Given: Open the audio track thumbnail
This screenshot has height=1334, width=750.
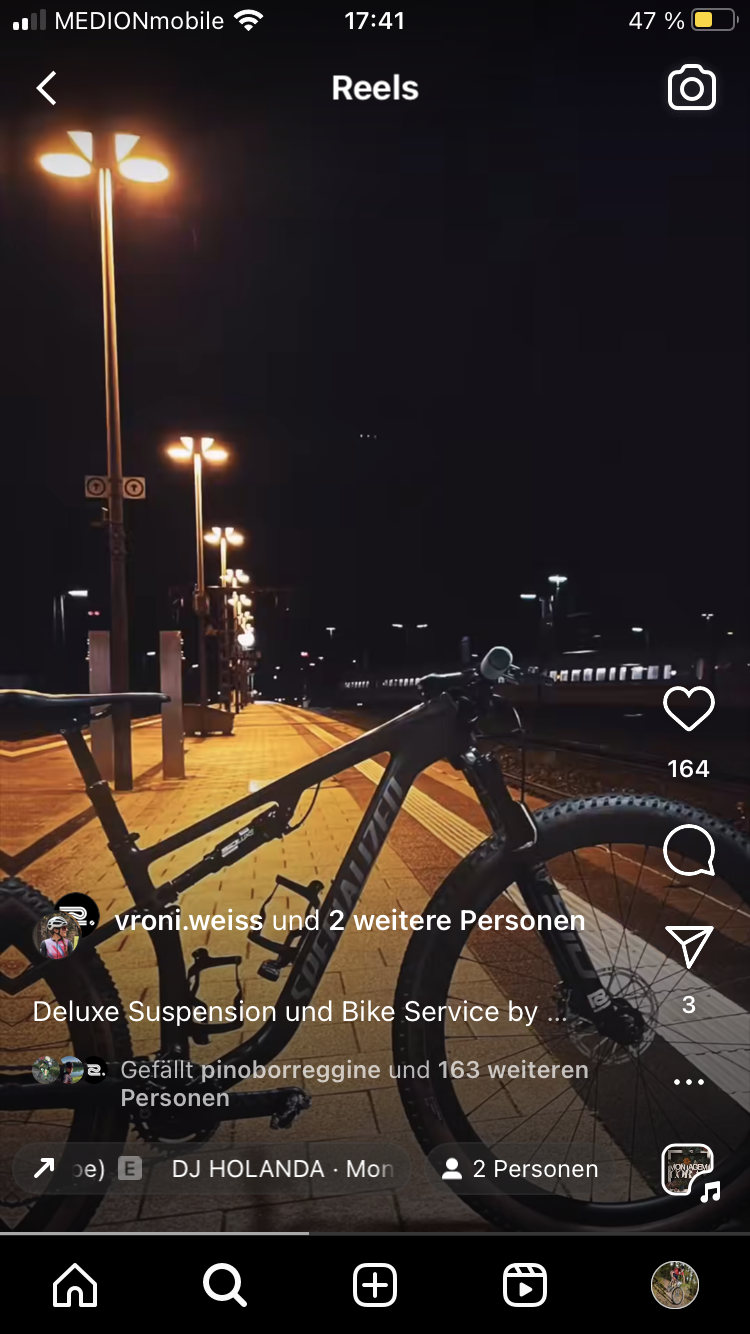Looking at the screenshot, I should pyautogui.click(x=688, y=1169).
